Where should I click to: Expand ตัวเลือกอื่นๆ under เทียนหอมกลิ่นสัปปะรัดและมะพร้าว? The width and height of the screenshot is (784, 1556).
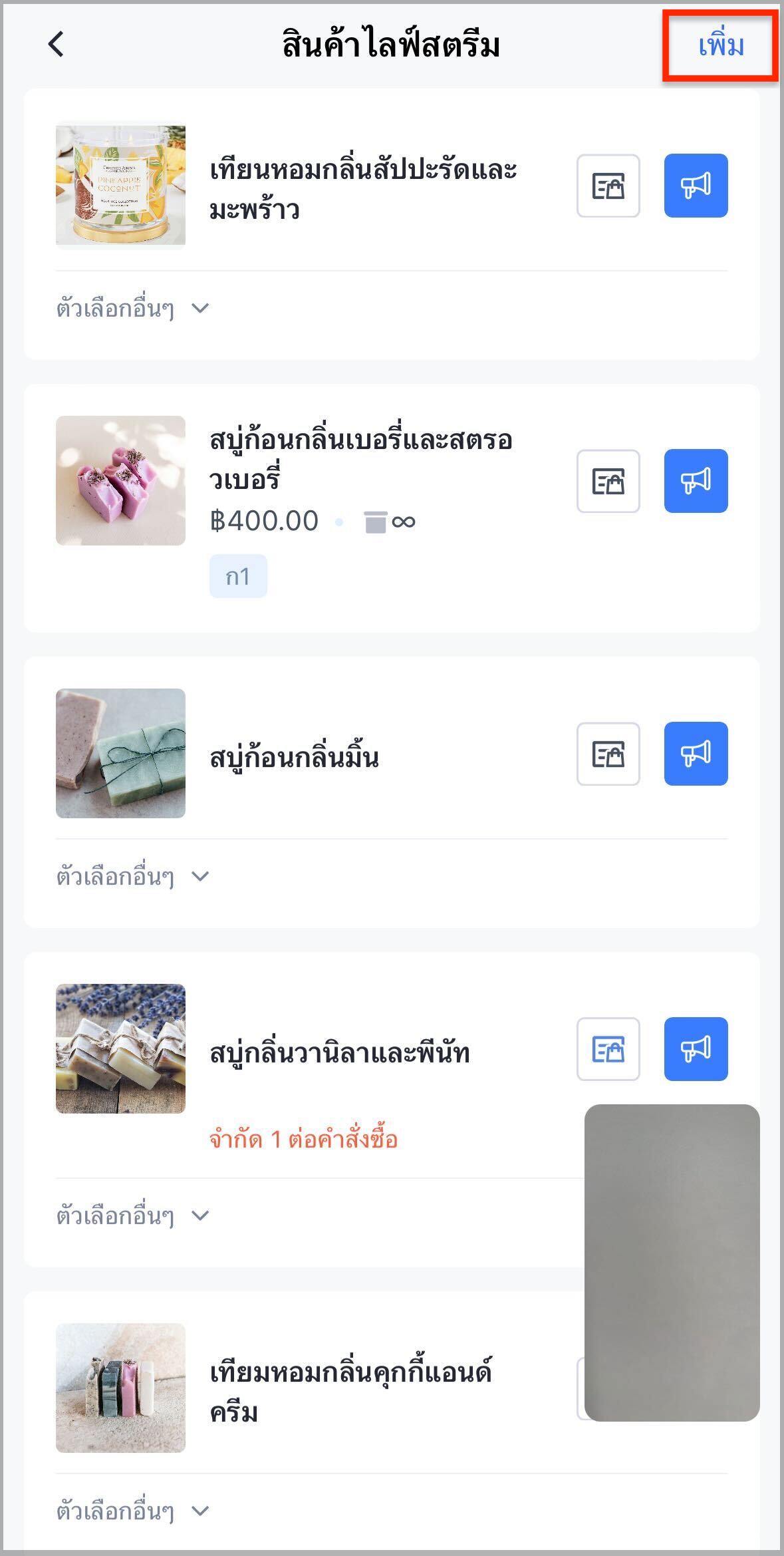[x=133, y=309]
